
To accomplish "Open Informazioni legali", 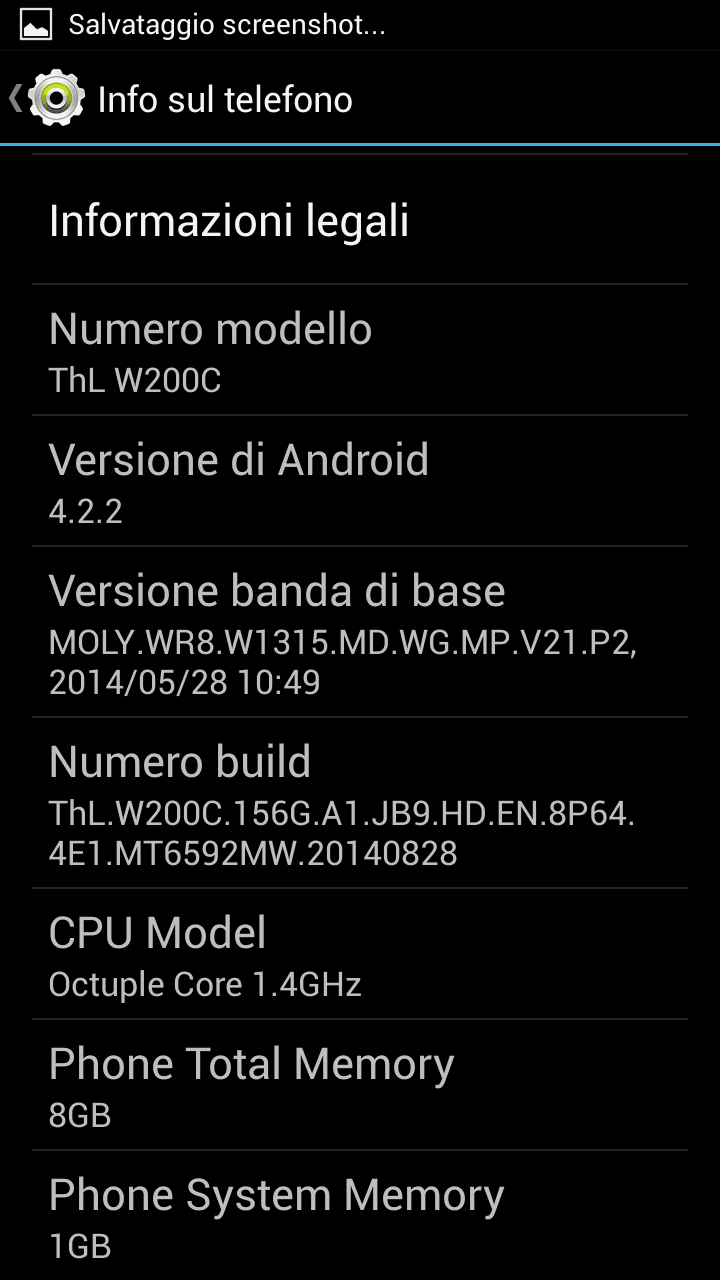I will coord(359,220).
